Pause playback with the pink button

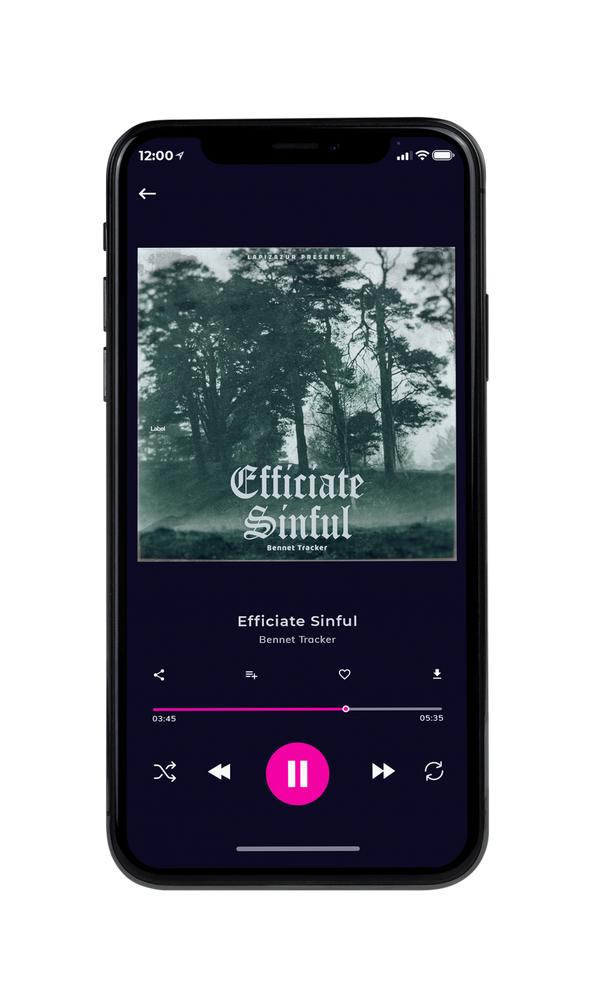tap(297, 774)
